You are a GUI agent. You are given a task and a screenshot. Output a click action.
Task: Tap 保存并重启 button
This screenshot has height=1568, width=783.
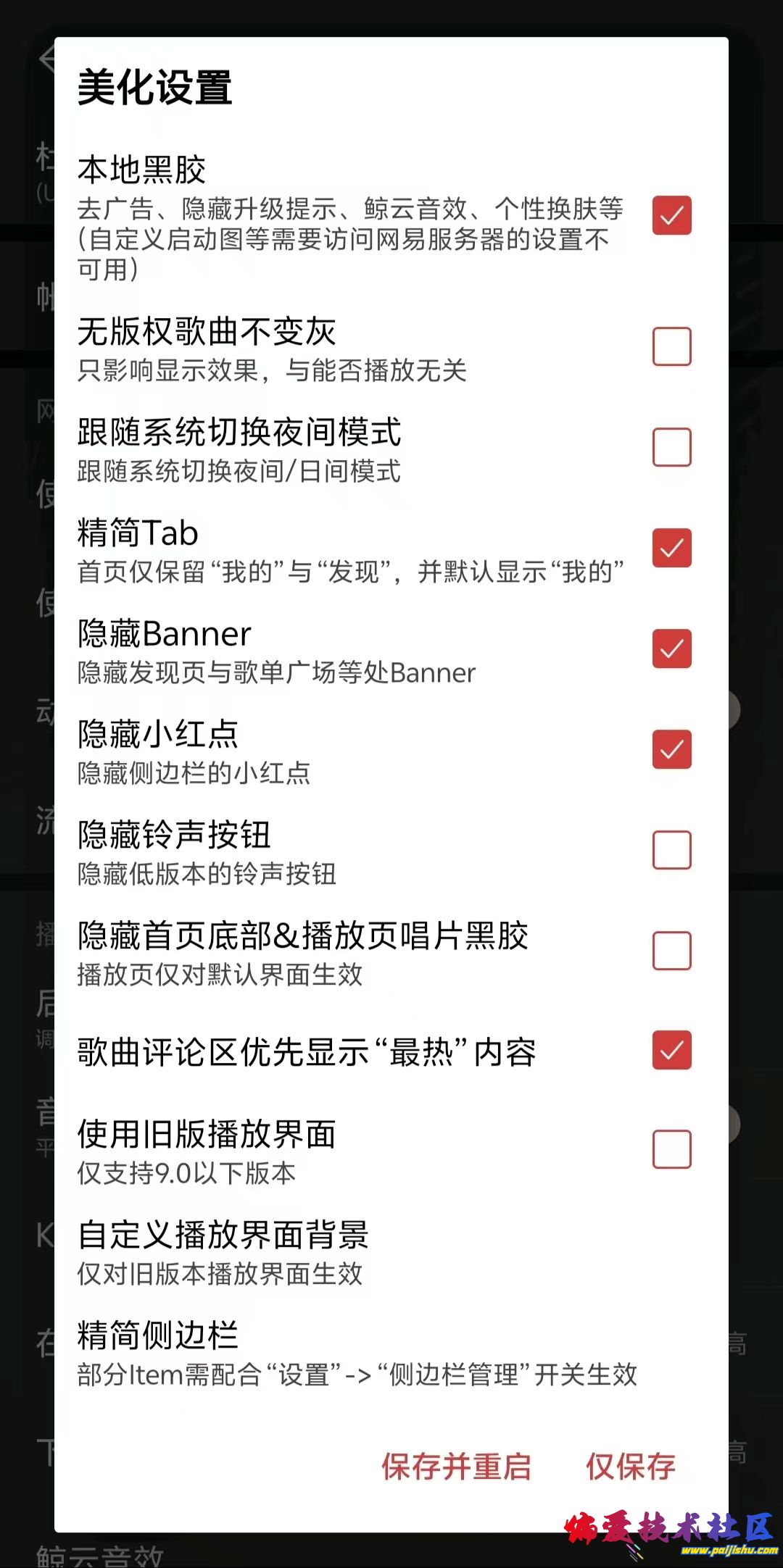[456, 1467]
